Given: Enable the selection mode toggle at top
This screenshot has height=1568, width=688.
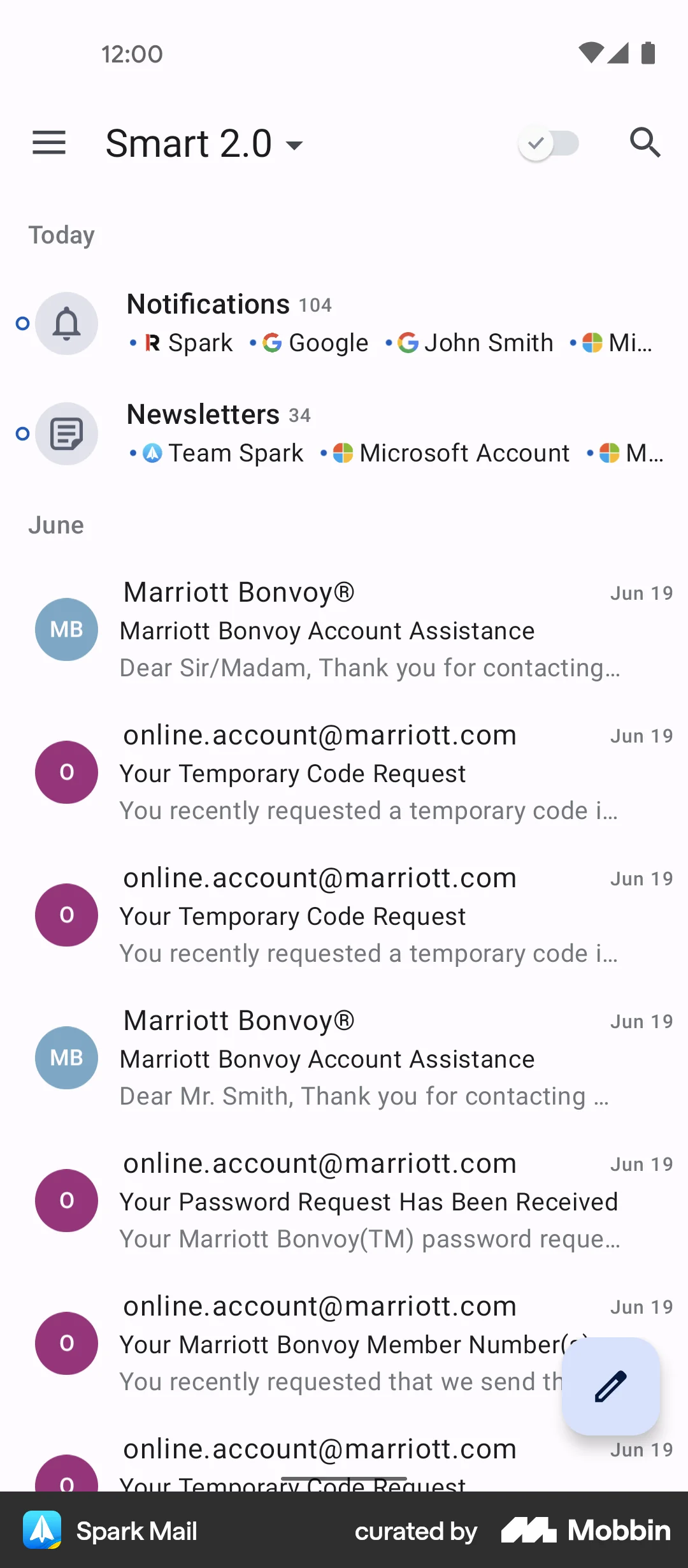Looking at the screenshot, I should coord(549,143).
